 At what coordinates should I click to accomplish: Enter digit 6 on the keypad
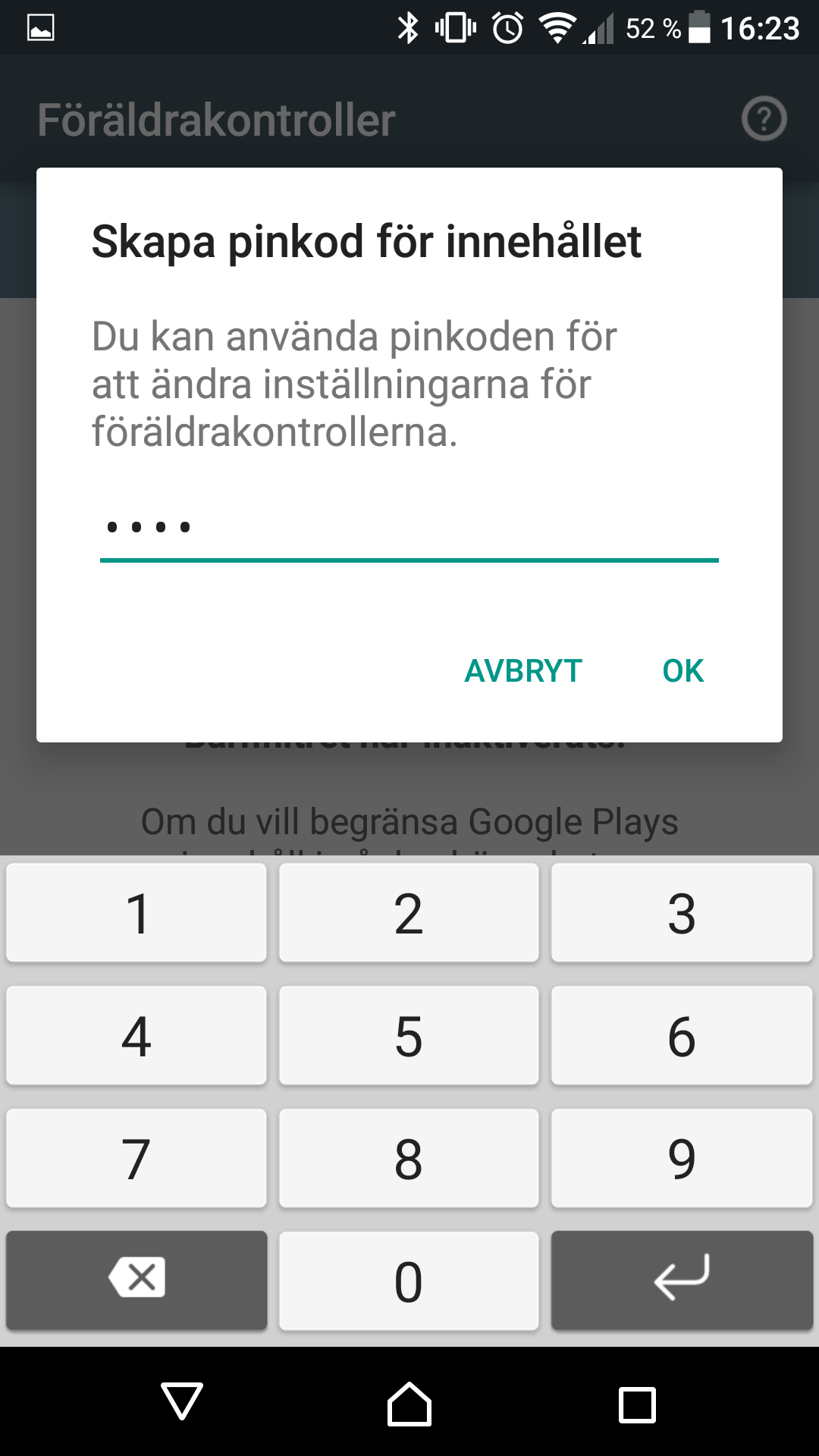[681, 1036]
